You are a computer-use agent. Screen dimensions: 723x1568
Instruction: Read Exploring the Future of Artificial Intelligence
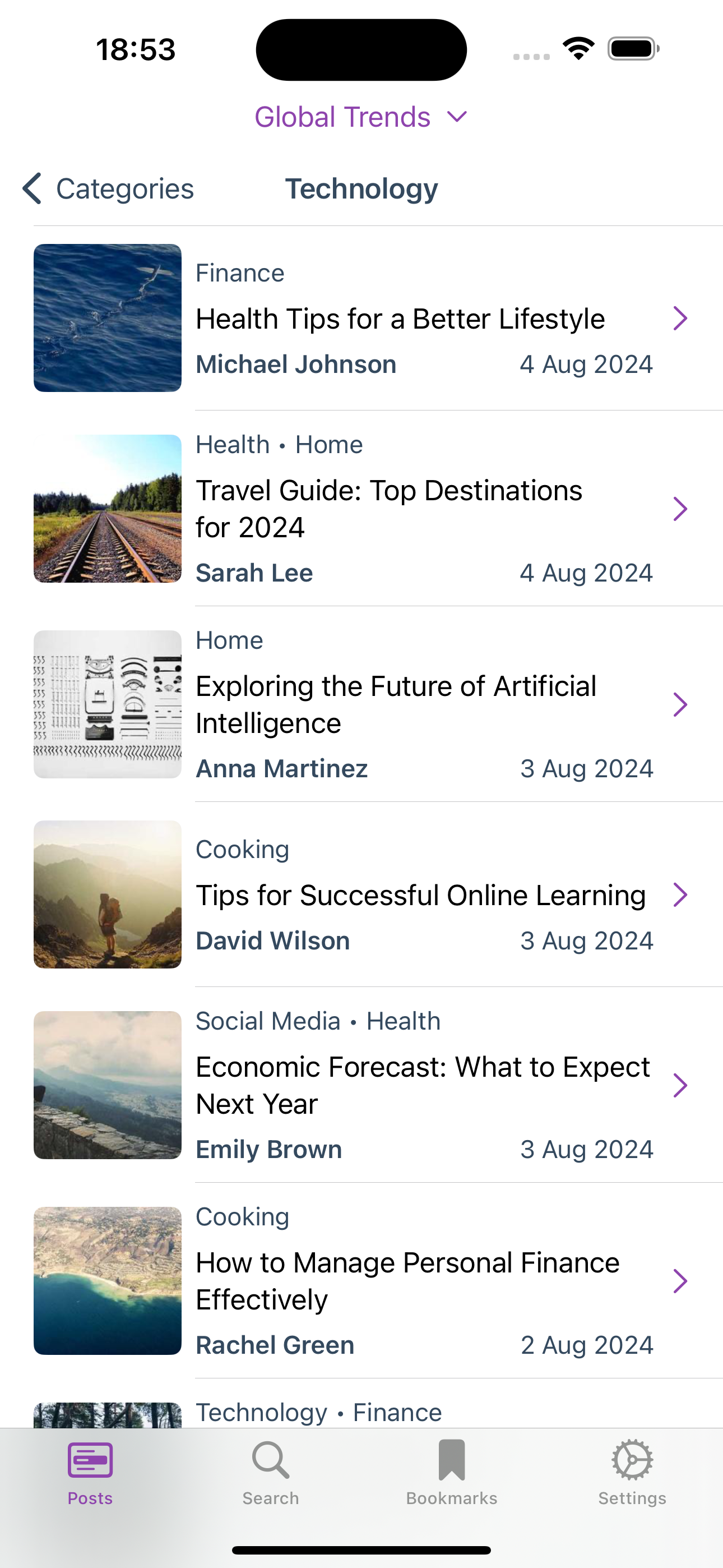[x=396, y=704]
